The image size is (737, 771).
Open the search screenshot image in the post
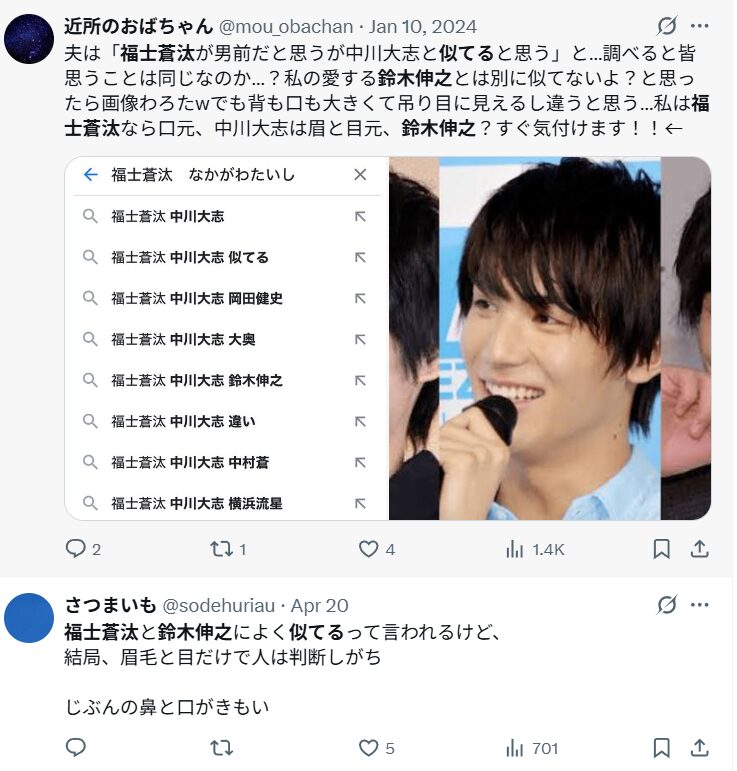[225, 338]
